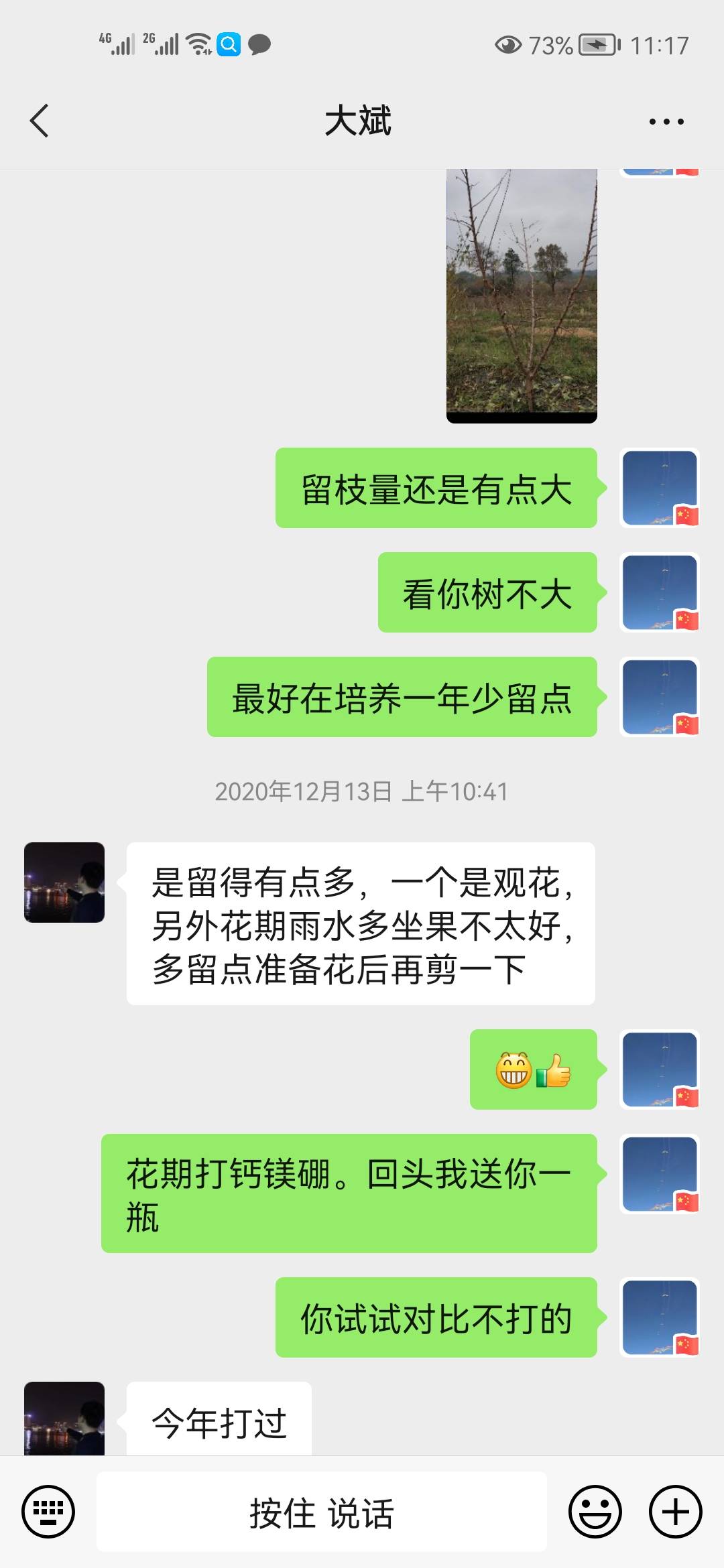Open the emoji sticker panel

point(595,1512)
